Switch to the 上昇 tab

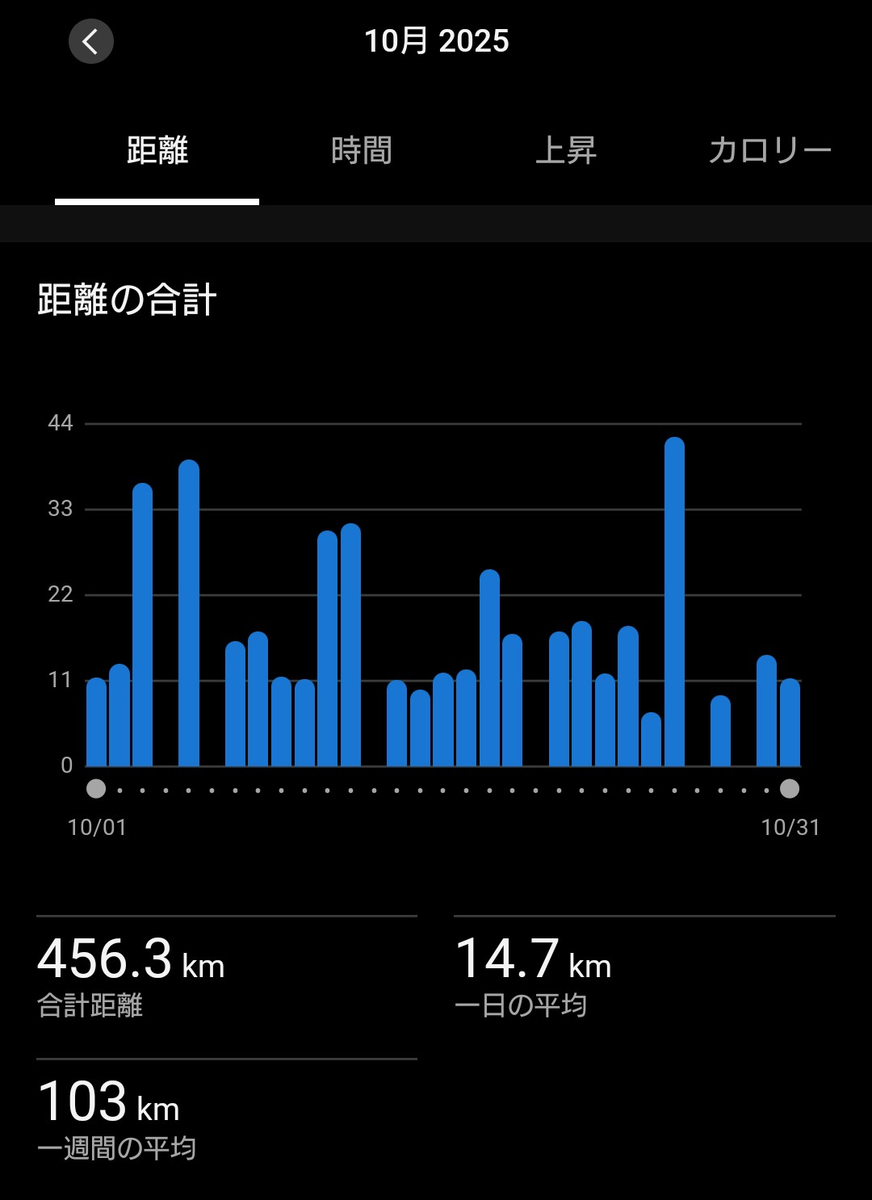pyautogui.click(x=566, y=151)
